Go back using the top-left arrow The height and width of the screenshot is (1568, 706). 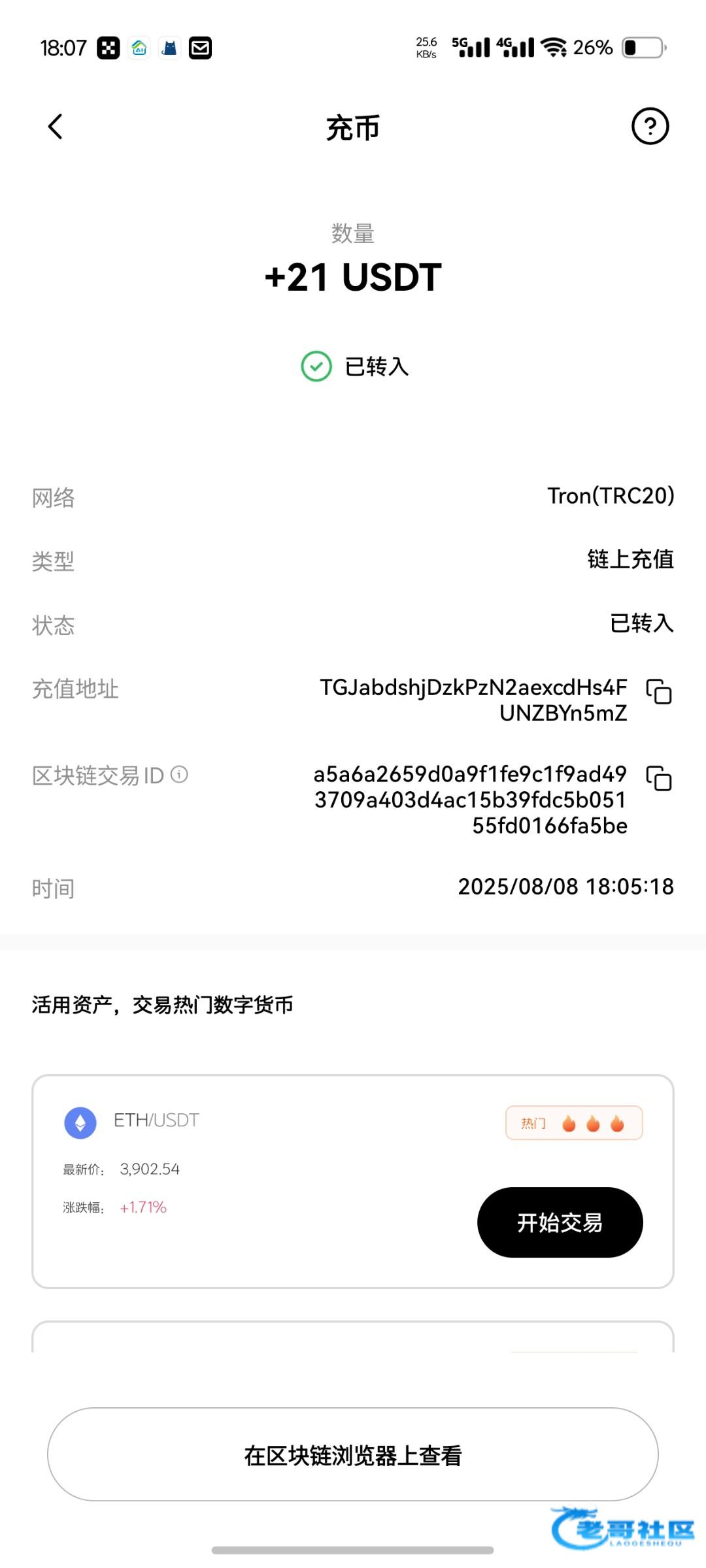tap(56, 127)
